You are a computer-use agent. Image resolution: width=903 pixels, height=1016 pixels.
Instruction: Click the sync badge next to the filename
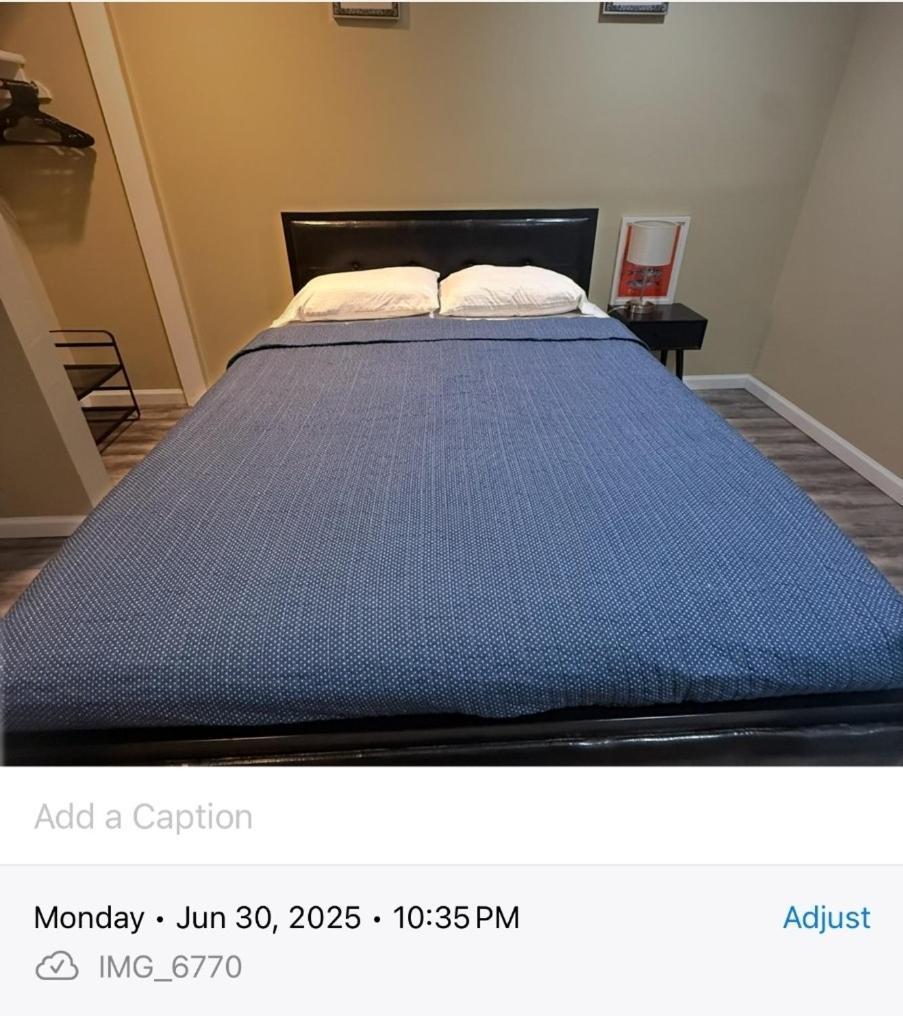(x=57, y=967)
